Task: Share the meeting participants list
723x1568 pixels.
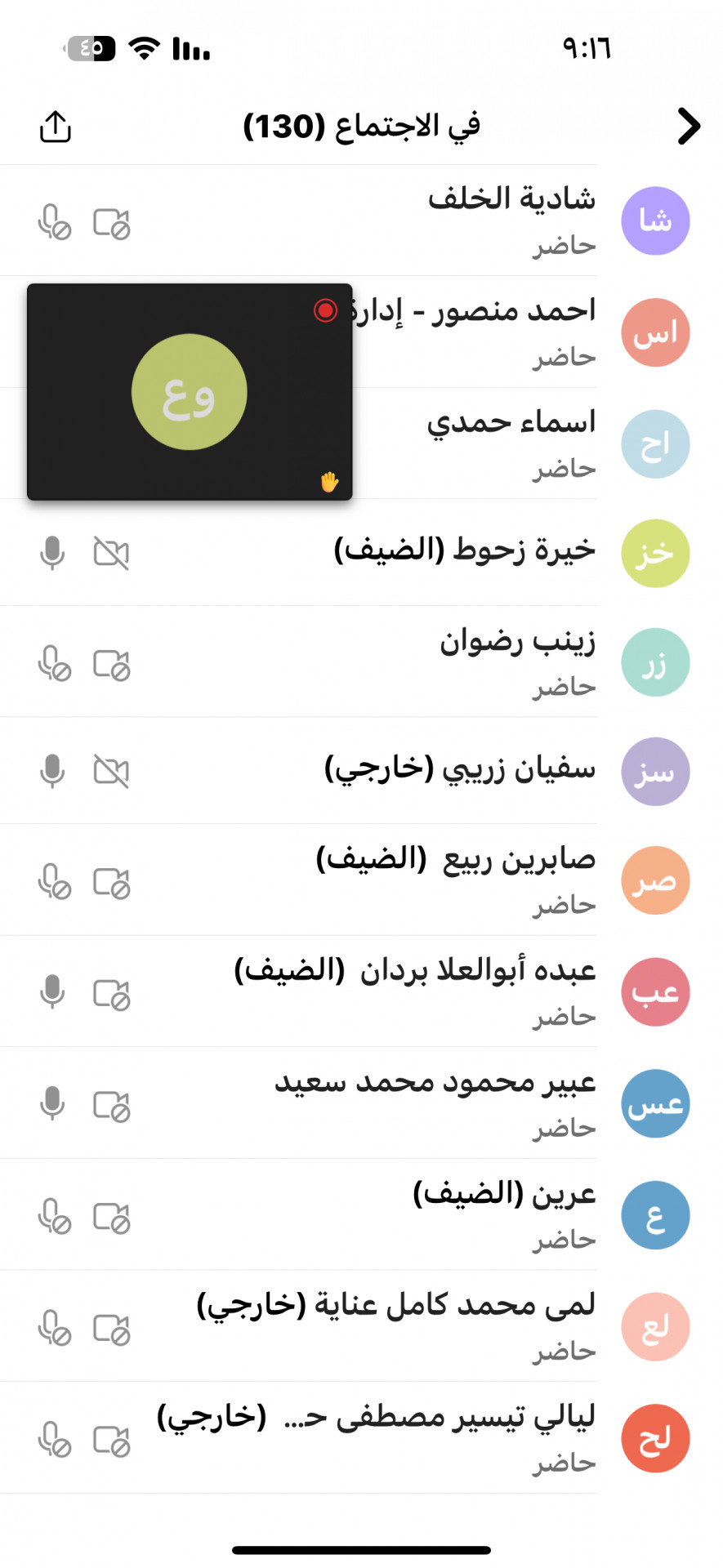Action: tap(56, 127)
